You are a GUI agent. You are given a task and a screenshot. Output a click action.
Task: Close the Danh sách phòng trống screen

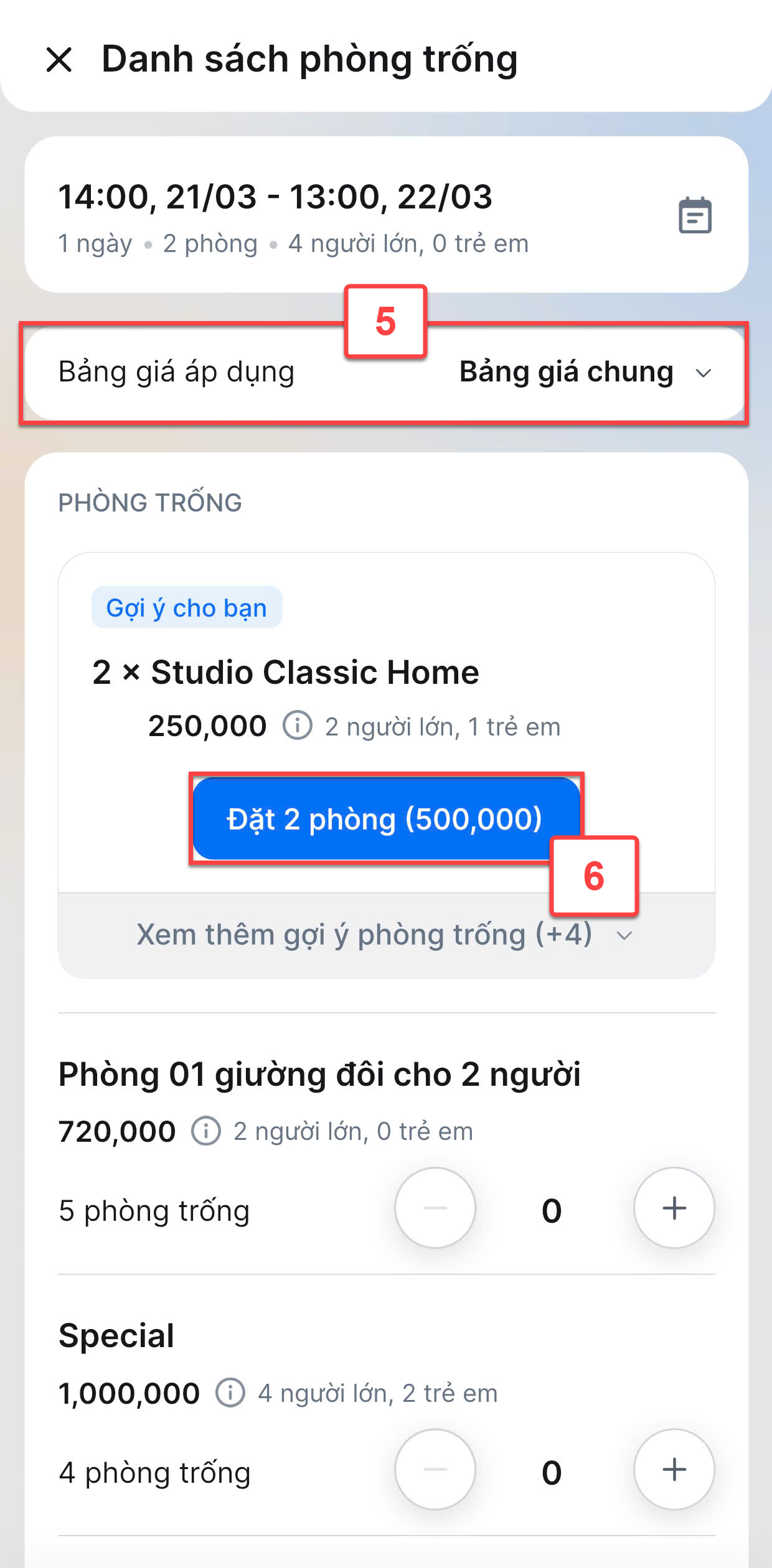[59, 60]
